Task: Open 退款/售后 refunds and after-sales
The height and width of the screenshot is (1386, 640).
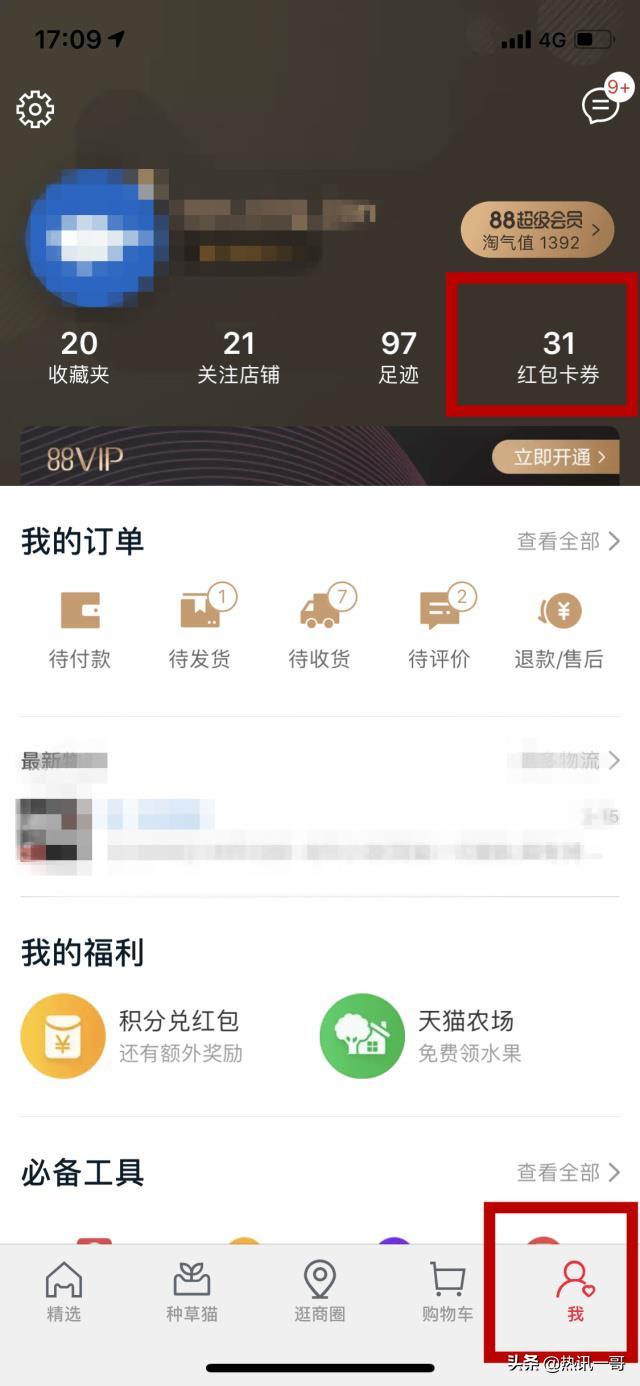Action: [559, 628]
